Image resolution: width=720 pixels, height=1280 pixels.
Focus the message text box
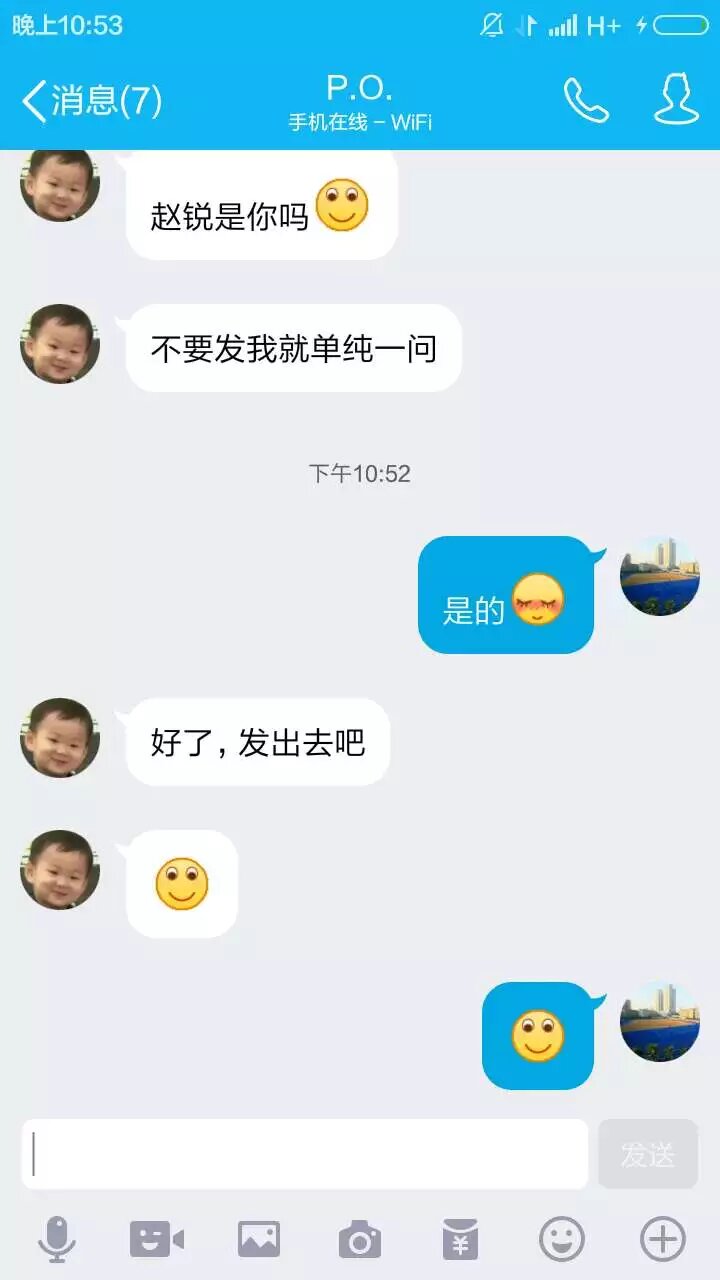[304, 1154]
